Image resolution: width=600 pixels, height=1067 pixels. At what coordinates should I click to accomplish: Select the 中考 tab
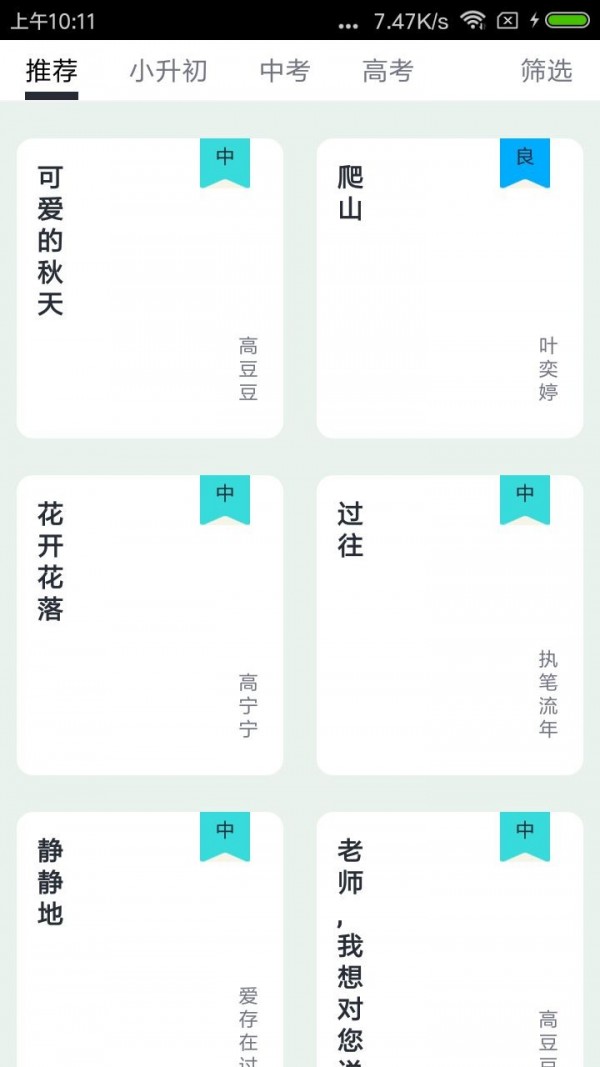285,71
